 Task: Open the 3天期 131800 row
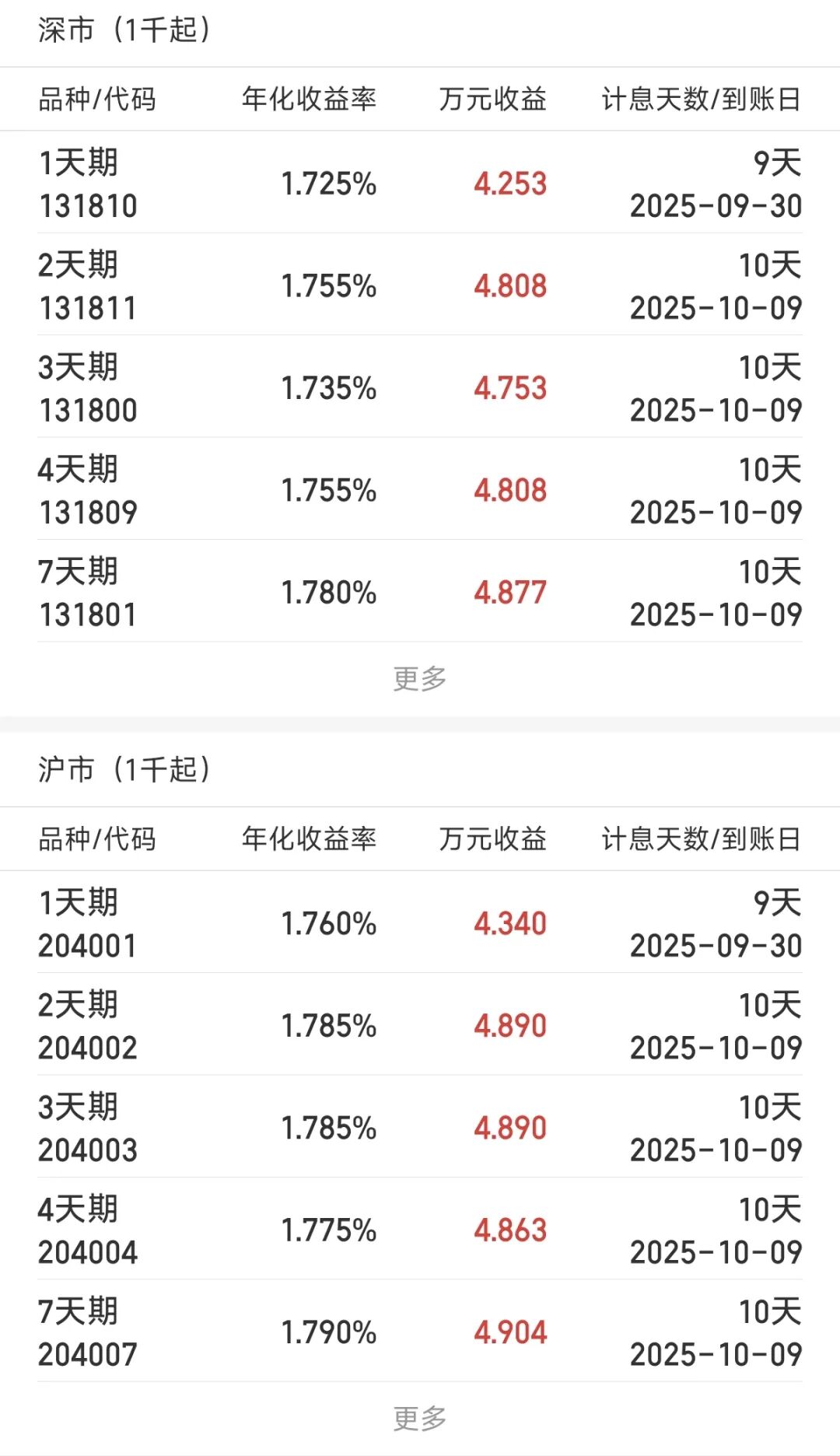[x=420, y=387]
